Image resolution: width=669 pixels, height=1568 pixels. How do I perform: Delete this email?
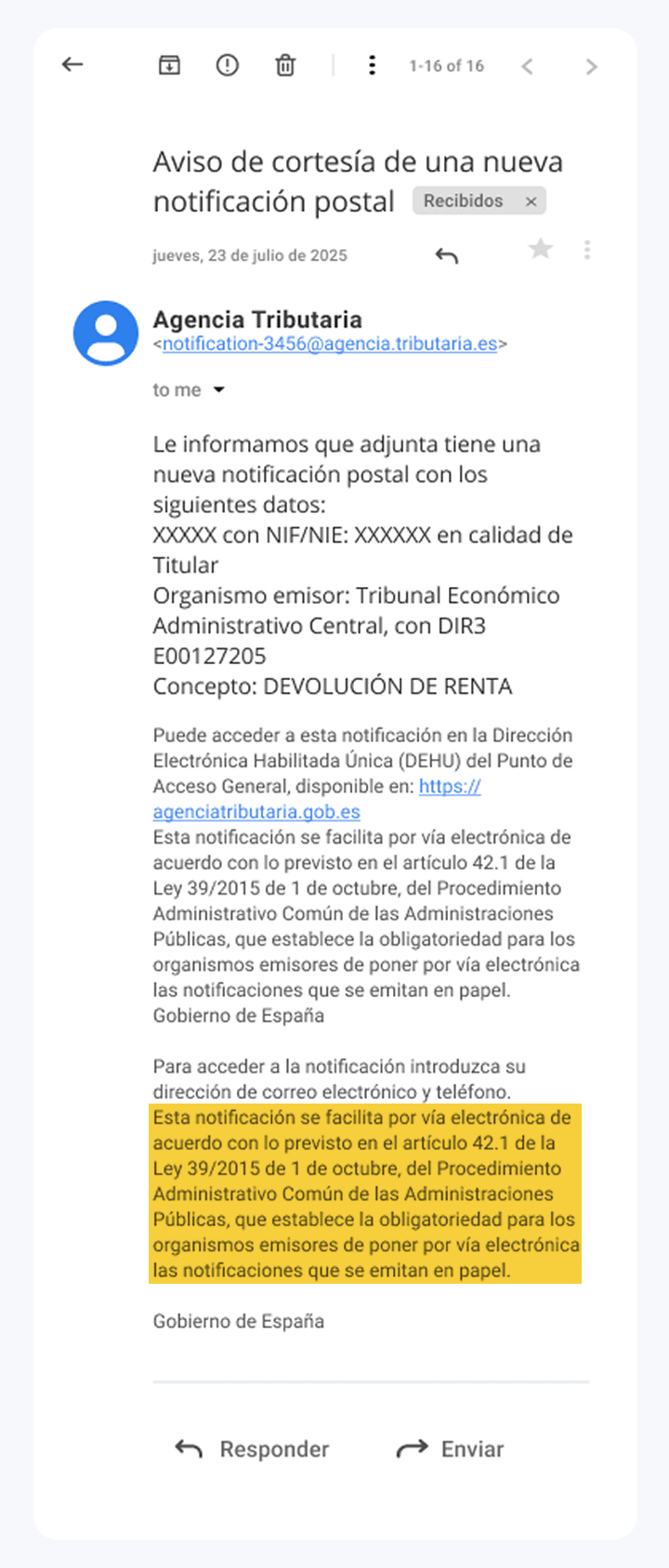coord(285,65)
